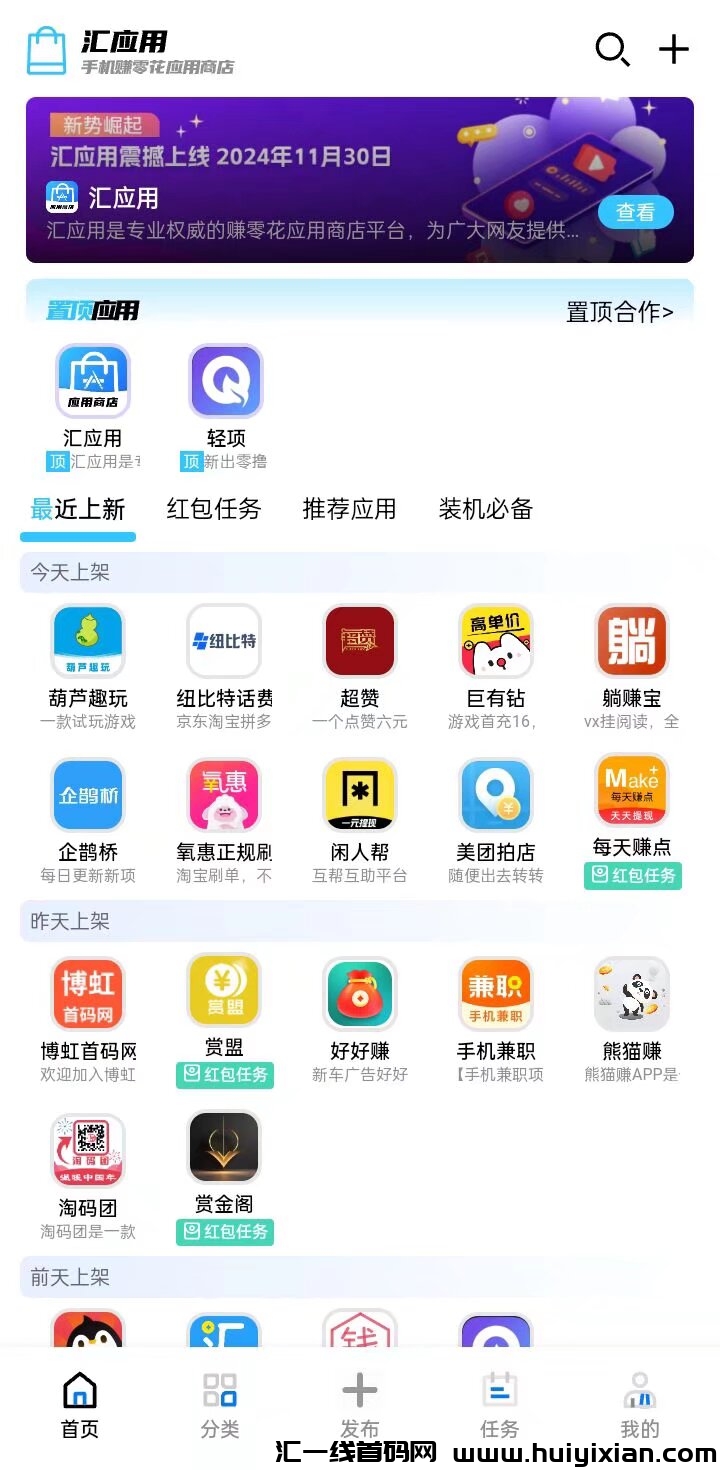Switch to 红包任务 tab
This screenshot has height=1470, width=720.
pos(213,509)
